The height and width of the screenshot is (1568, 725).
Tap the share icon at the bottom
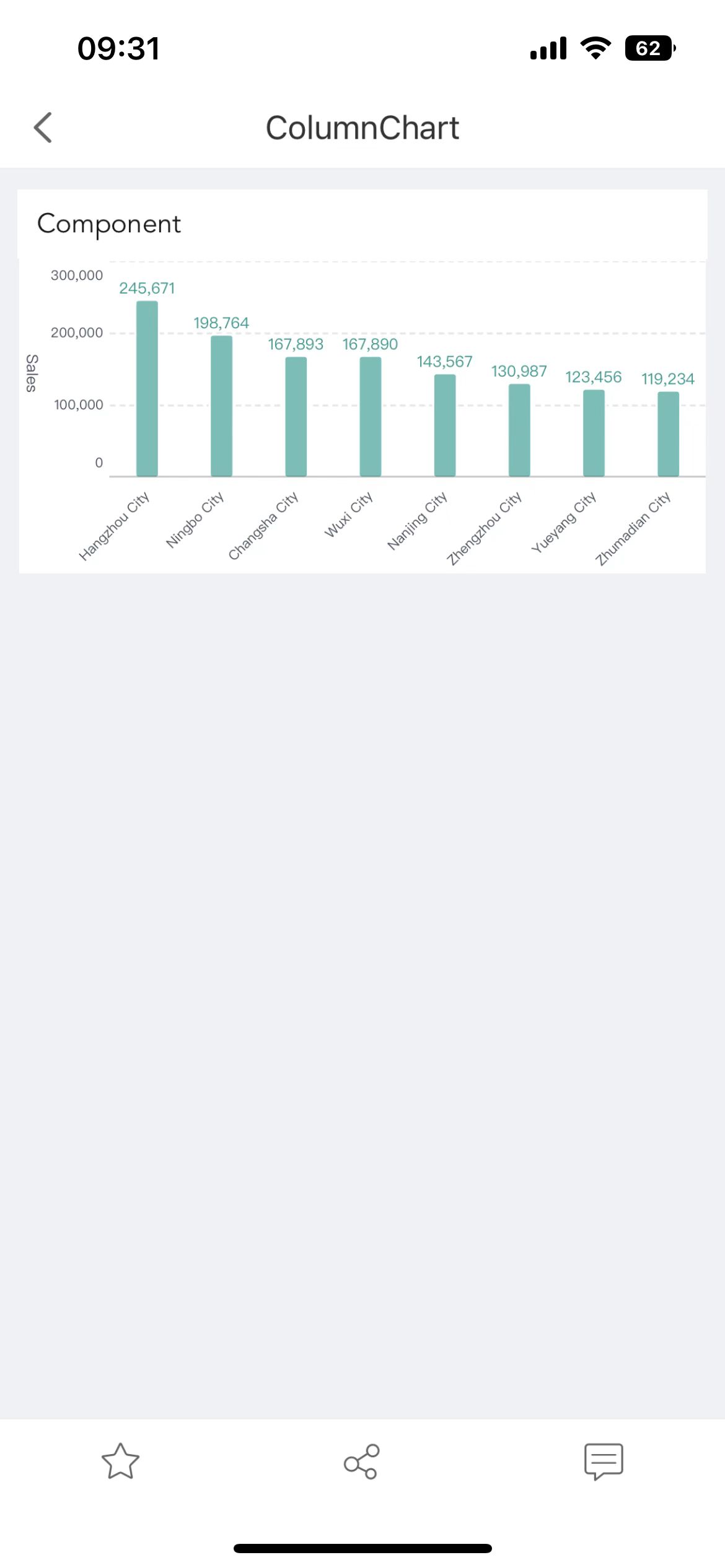pyautogui.click(x=361, y=1462)
